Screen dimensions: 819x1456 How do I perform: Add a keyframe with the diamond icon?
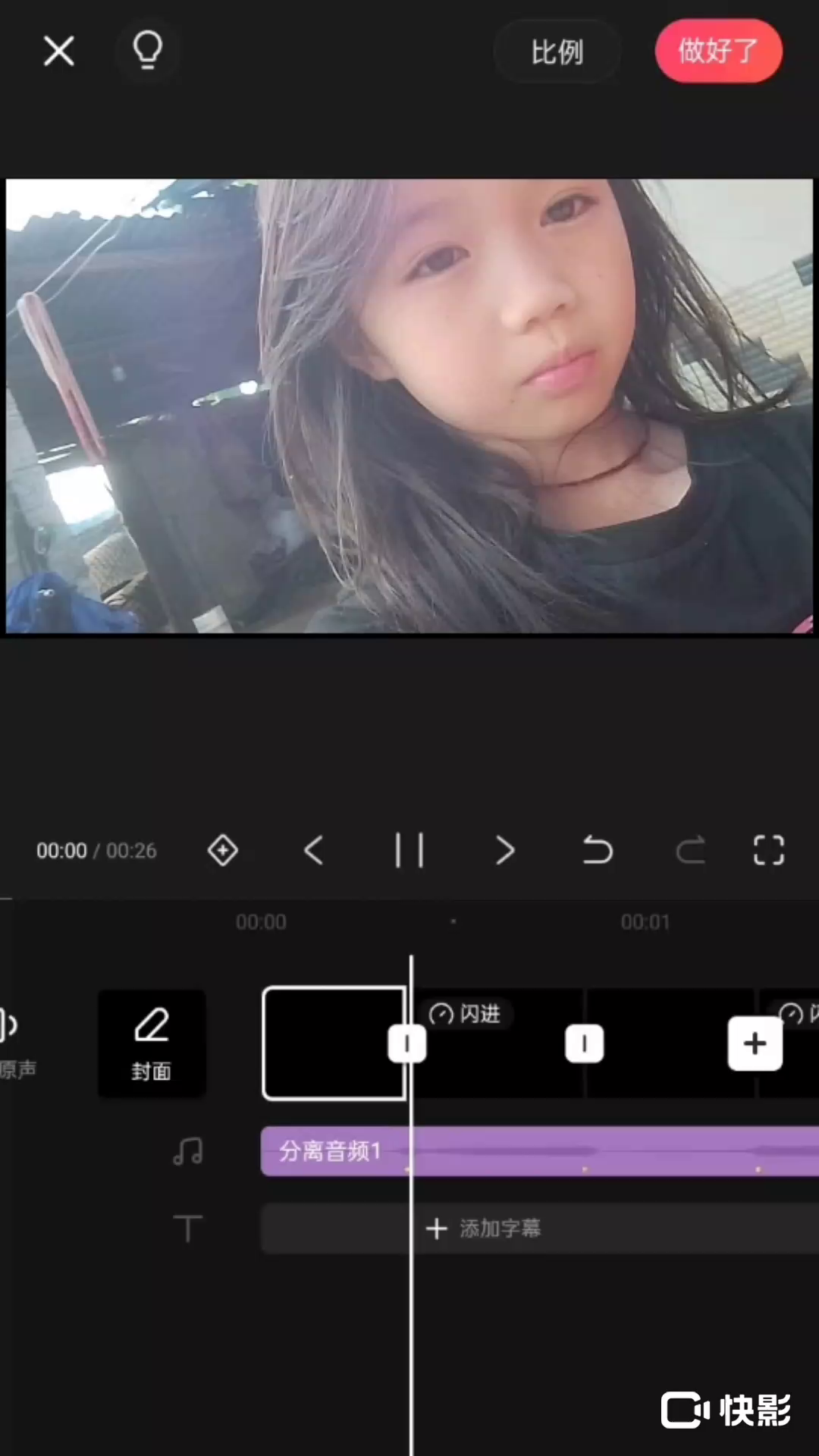pyautogui.click(x=223, y=850)
